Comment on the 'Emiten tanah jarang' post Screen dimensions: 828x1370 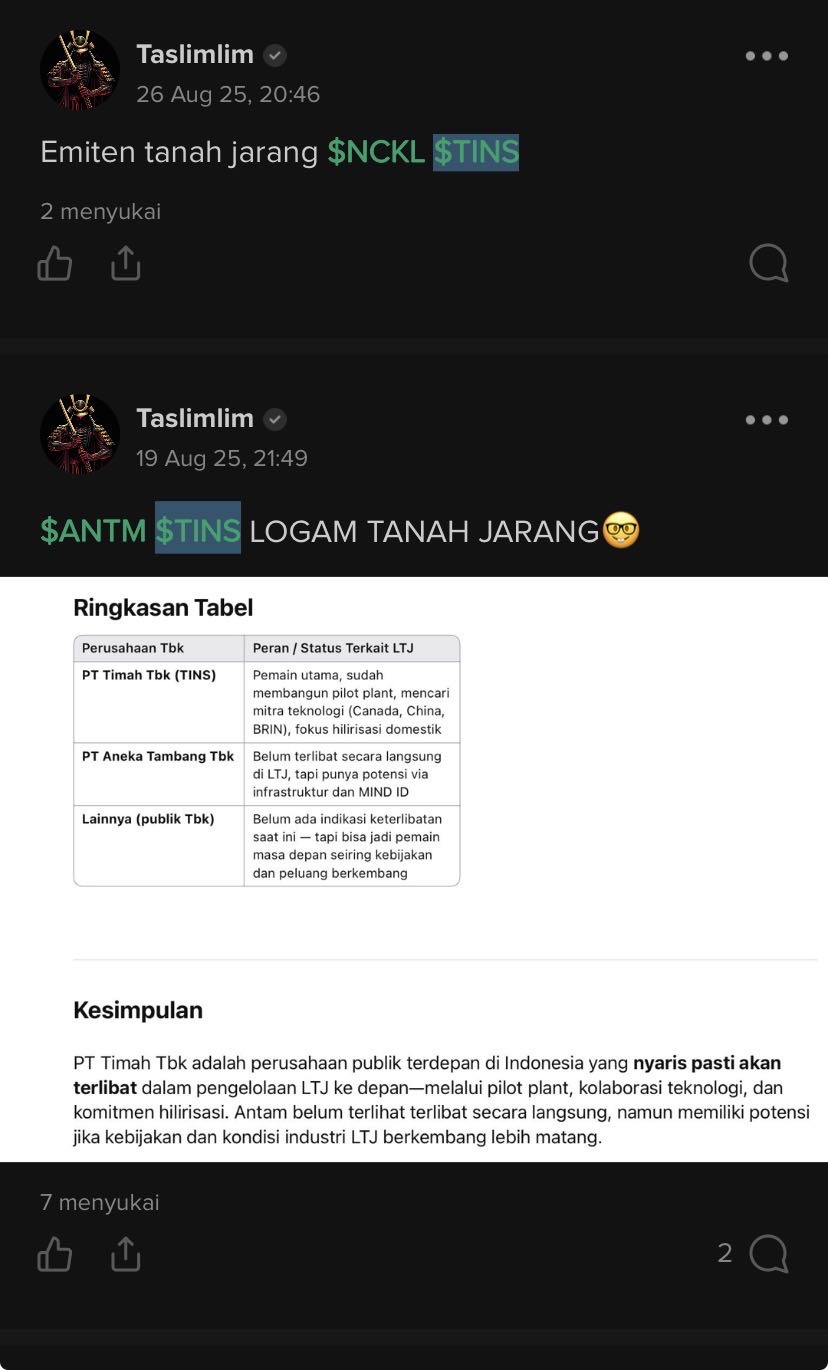[768, 264]
